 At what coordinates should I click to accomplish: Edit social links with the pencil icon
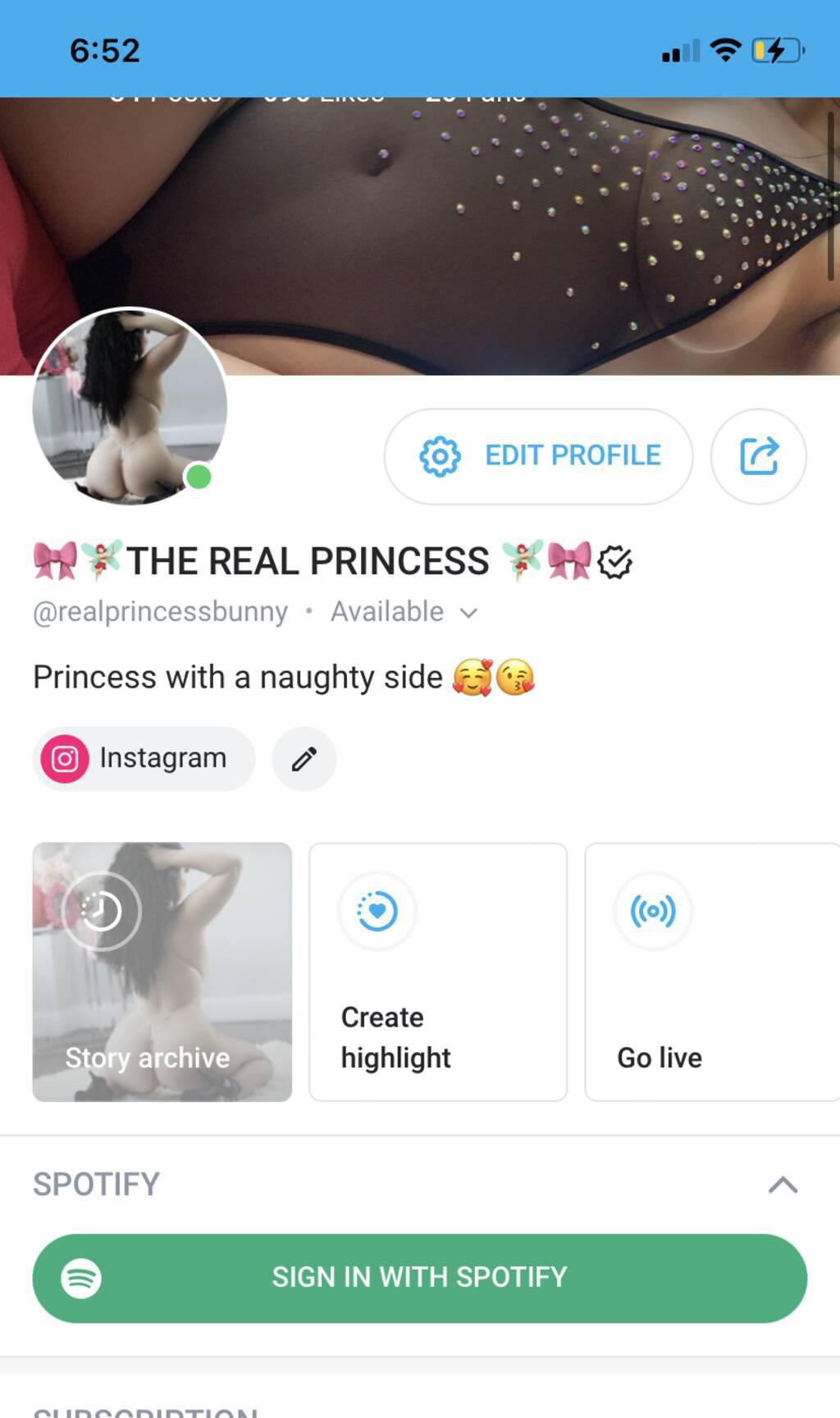[x=304, y=759]
